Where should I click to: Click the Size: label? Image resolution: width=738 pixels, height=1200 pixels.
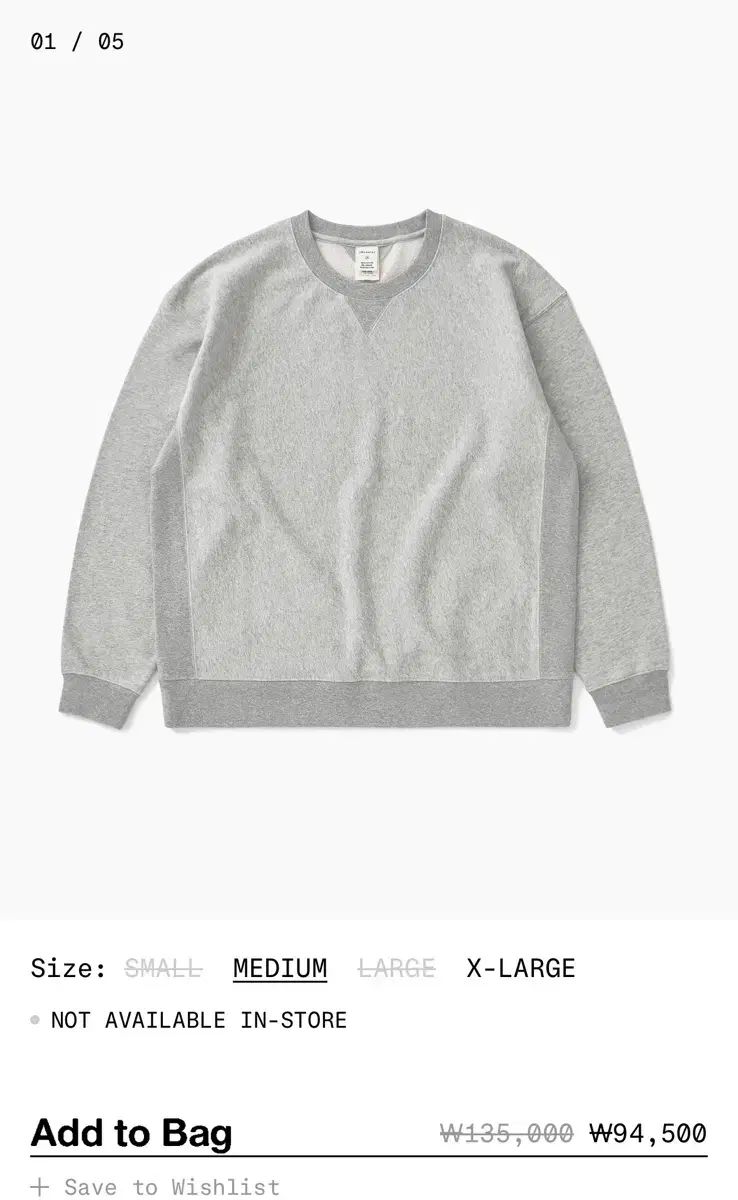click(x=70, y=967)
